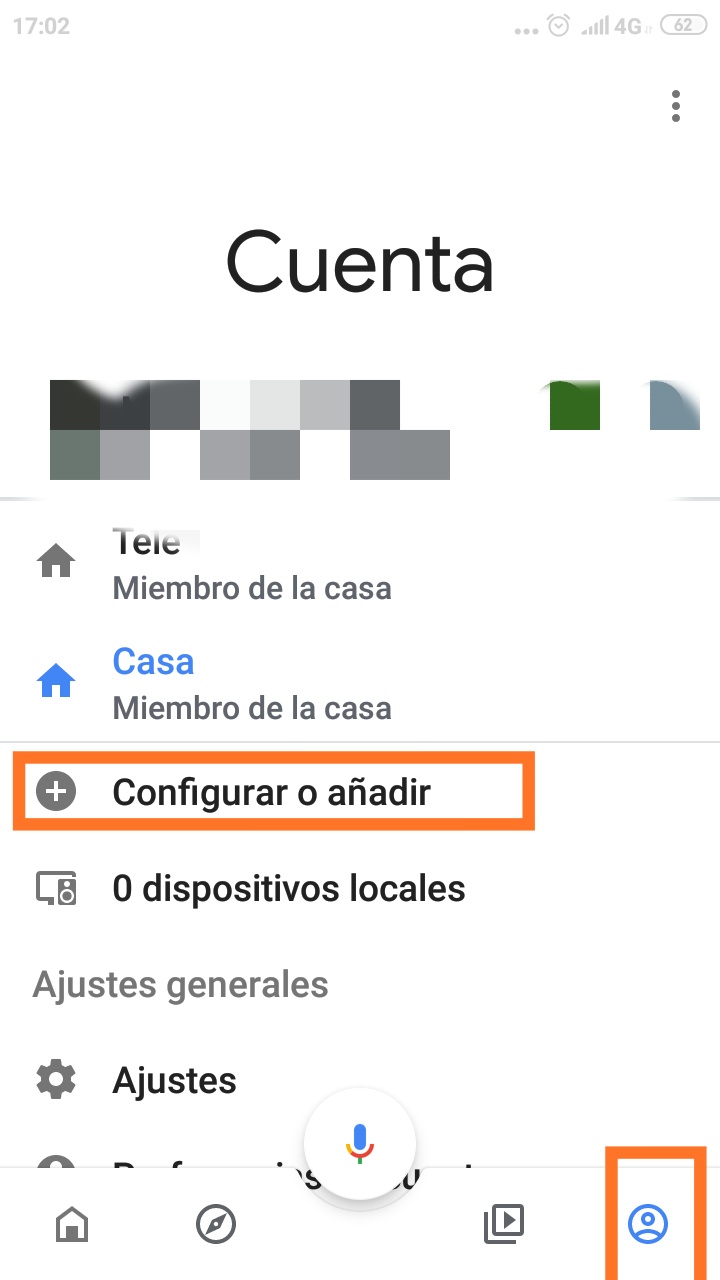Select the Tele home row
The image size is (720, 1280).
[360, 565]
